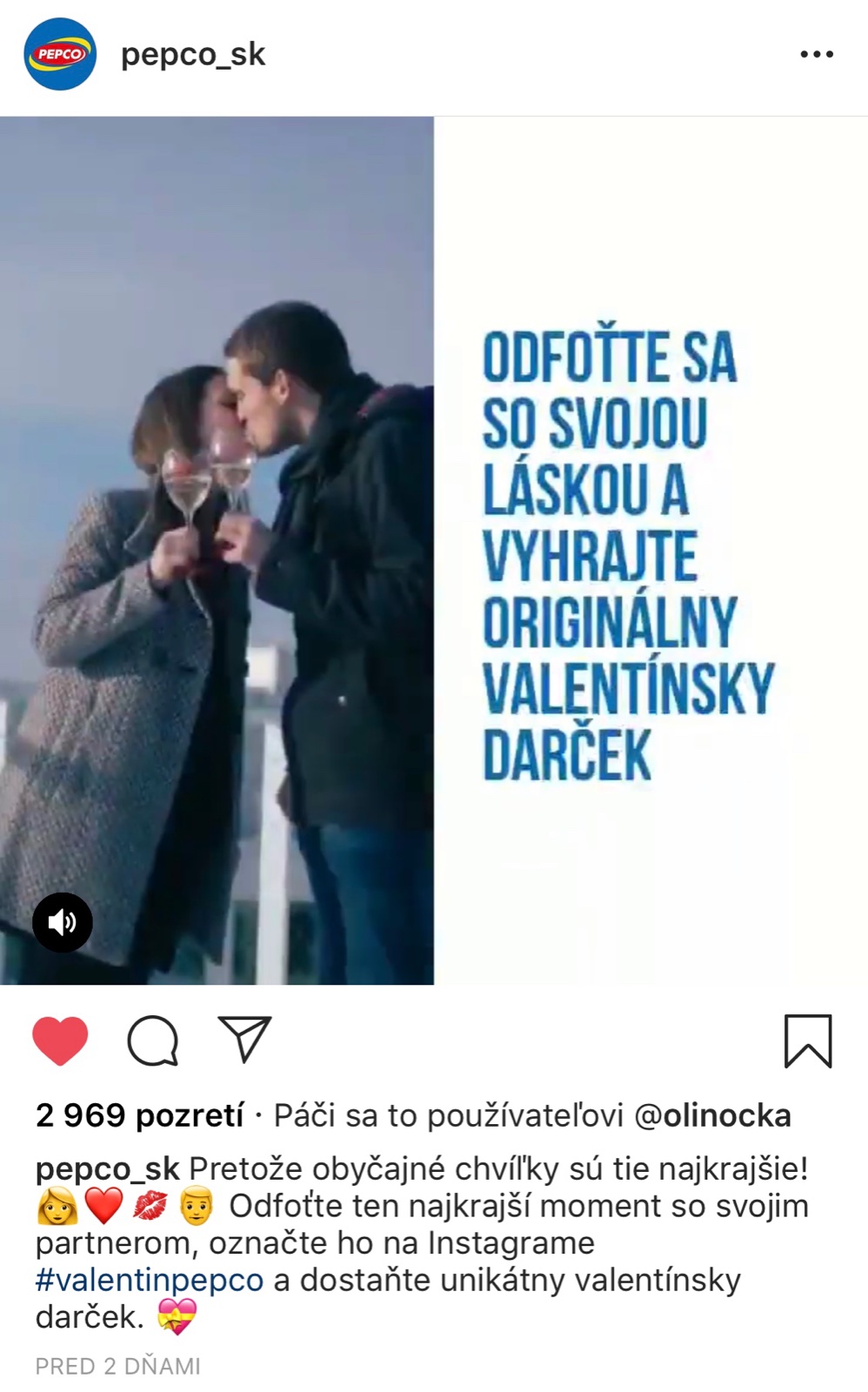
Task: Unlike the post with heart icon
Action: 60,1041
